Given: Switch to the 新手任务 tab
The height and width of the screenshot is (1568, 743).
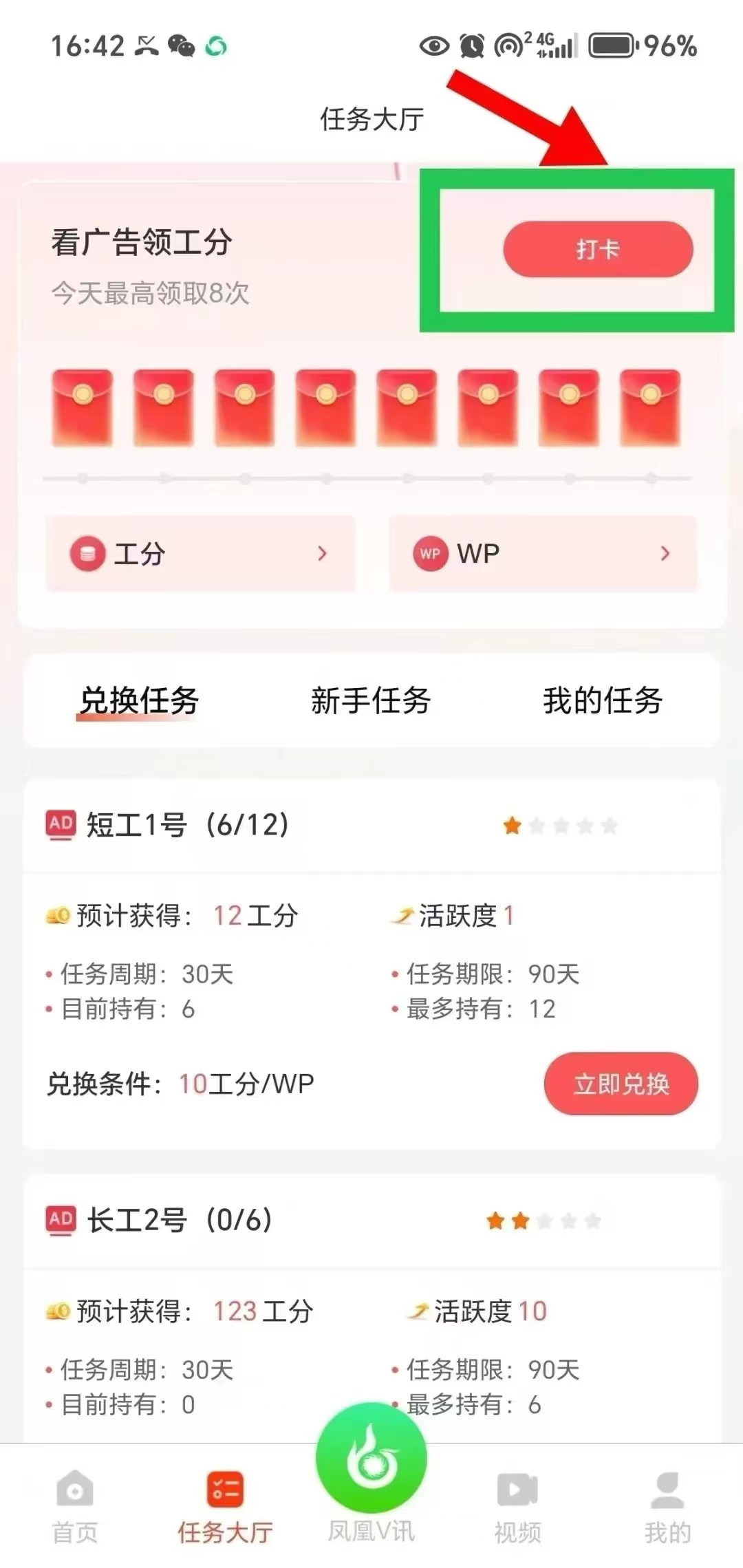Looking at the screenshot, I should tap(371, 701).
